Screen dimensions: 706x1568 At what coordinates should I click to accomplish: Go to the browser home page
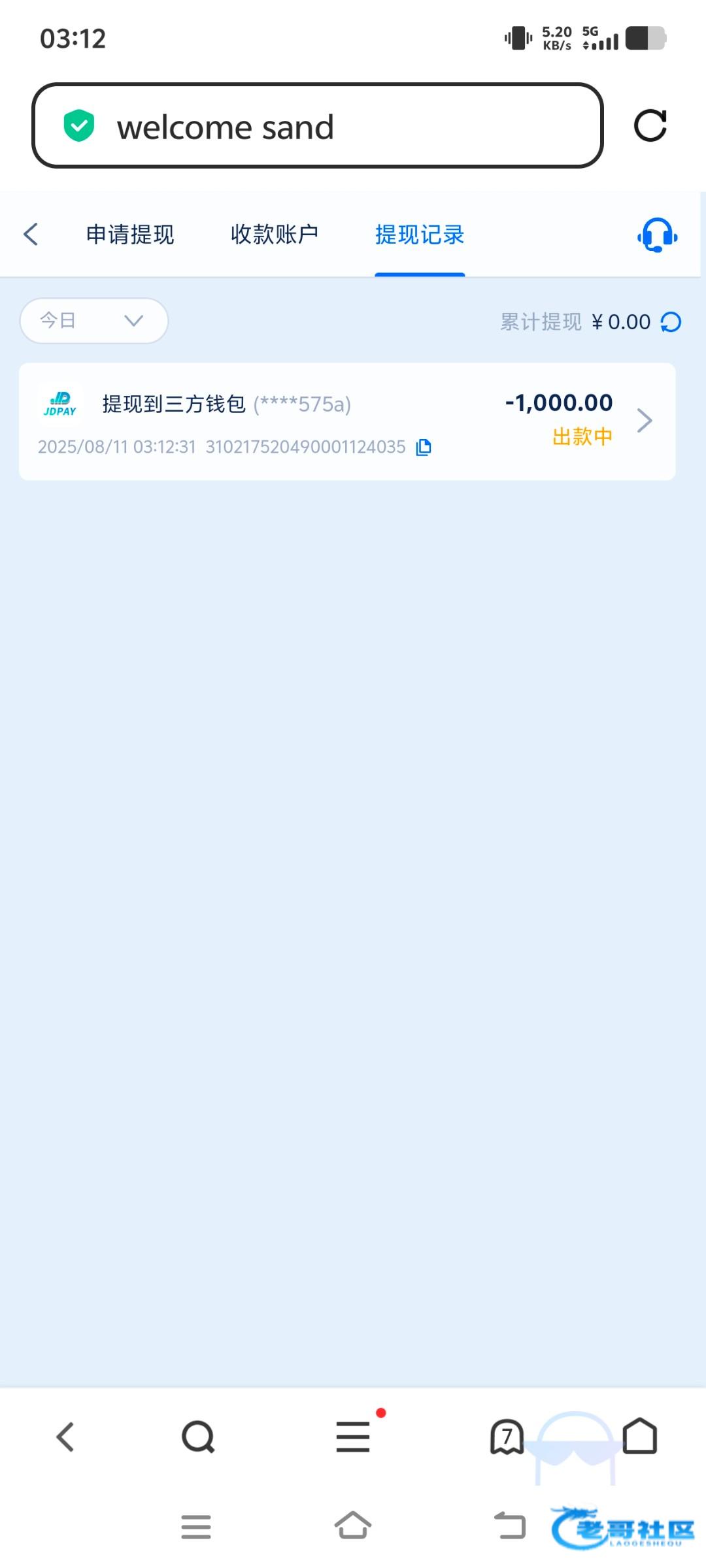639,1437
